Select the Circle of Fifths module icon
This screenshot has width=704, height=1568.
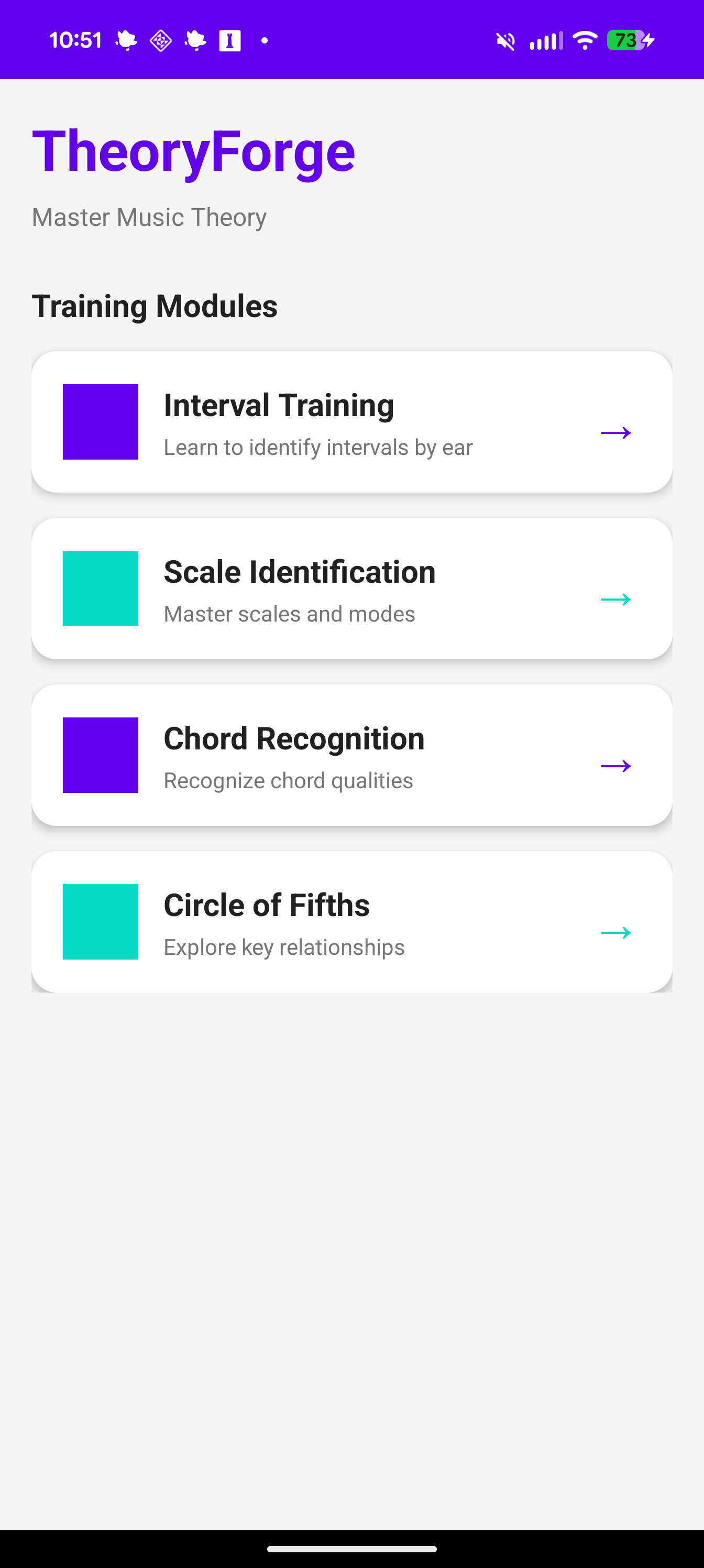point(101,921)
